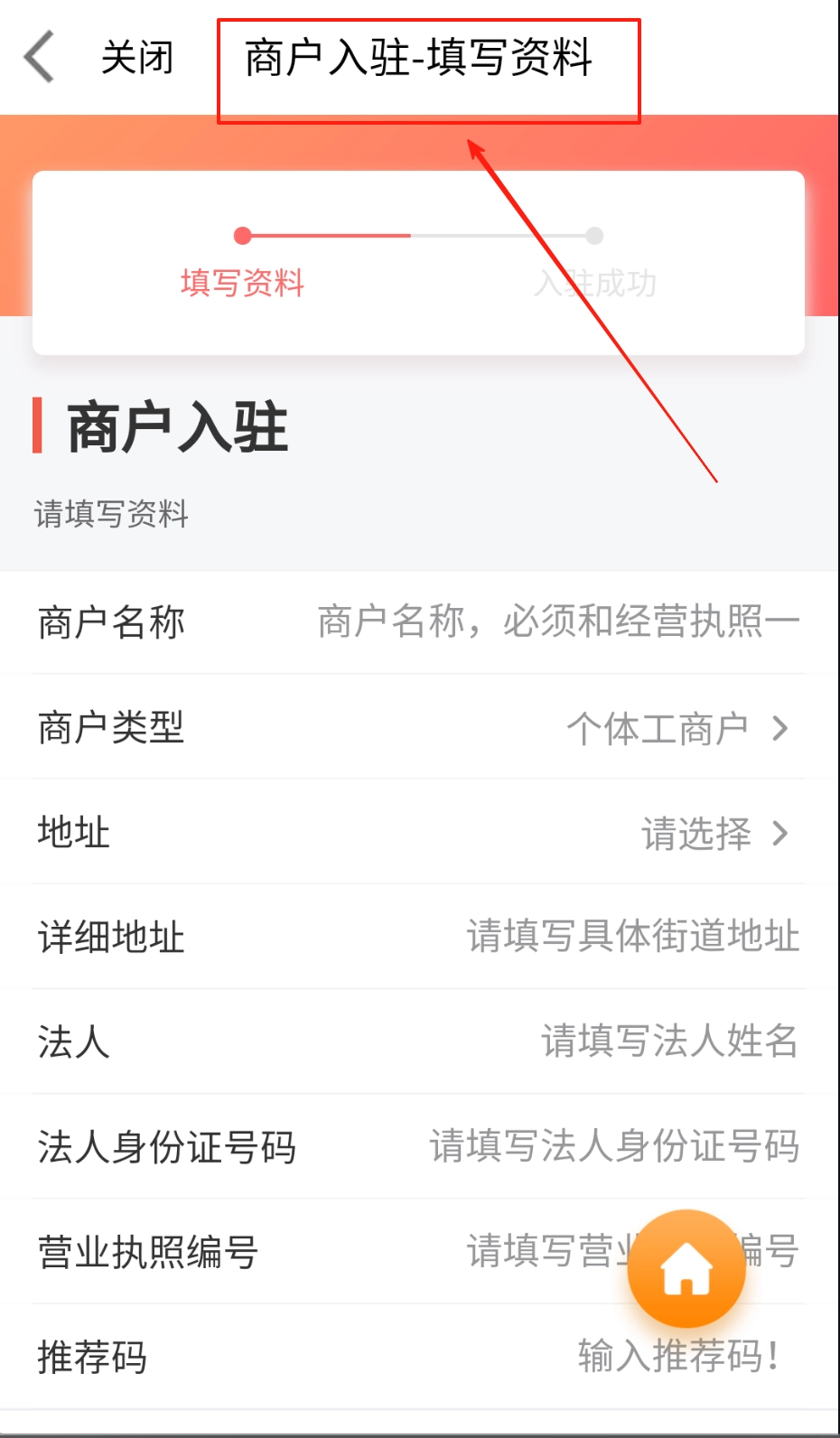Enter a code in the 推荐码 field
The height and width of the screenshot is (1438, 840).
[x=677, y=1356]
